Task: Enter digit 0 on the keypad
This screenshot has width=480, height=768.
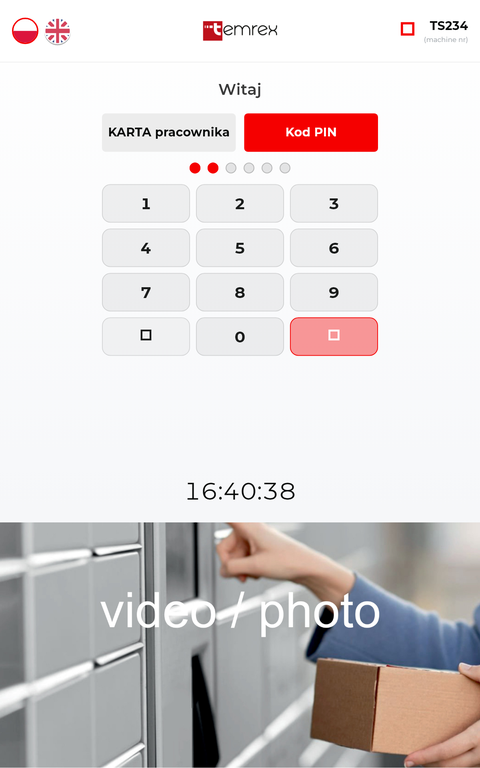Action: pos(240,336)
